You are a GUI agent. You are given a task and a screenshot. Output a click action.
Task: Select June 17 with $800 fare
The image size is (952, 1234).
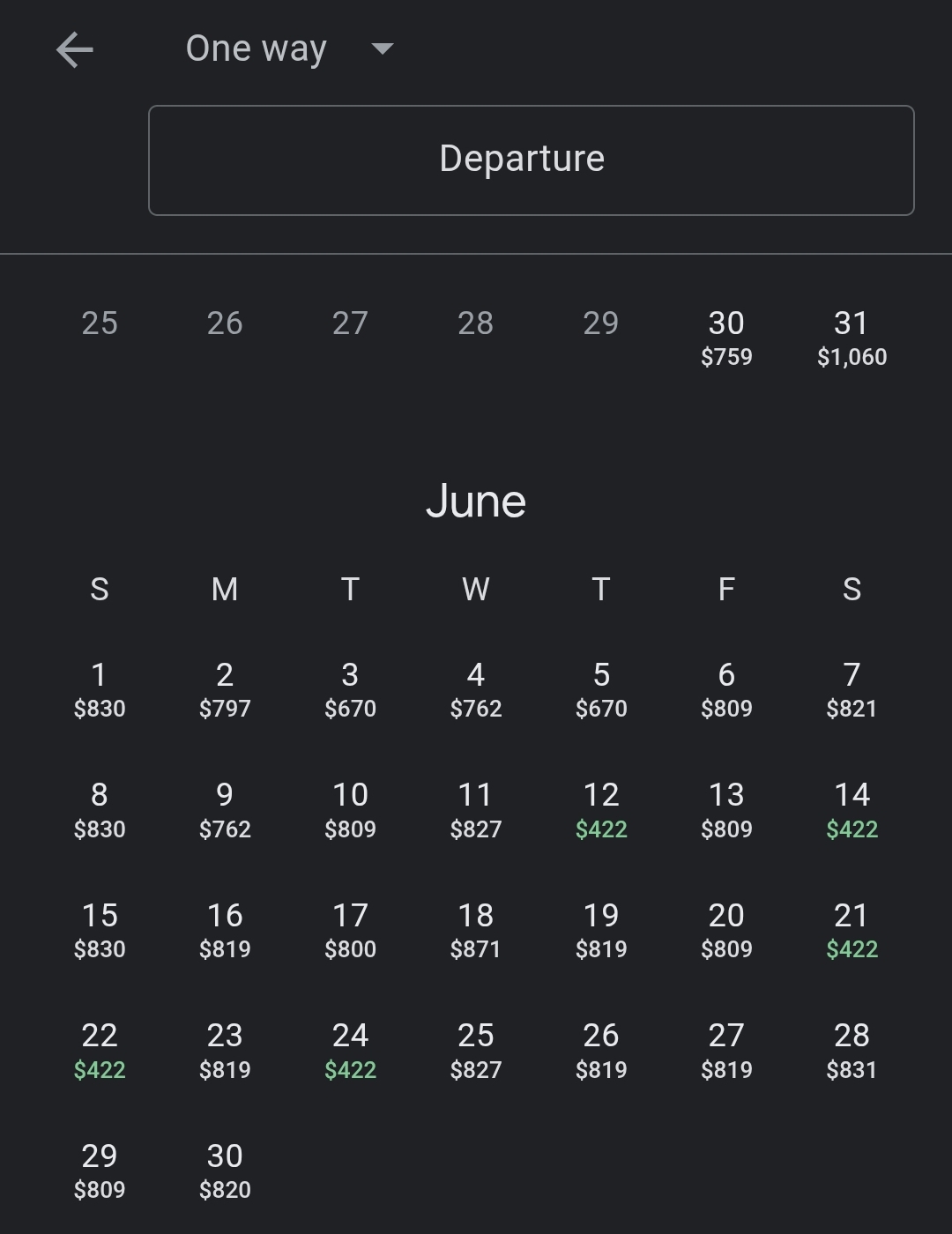click(x=350, y=929)
